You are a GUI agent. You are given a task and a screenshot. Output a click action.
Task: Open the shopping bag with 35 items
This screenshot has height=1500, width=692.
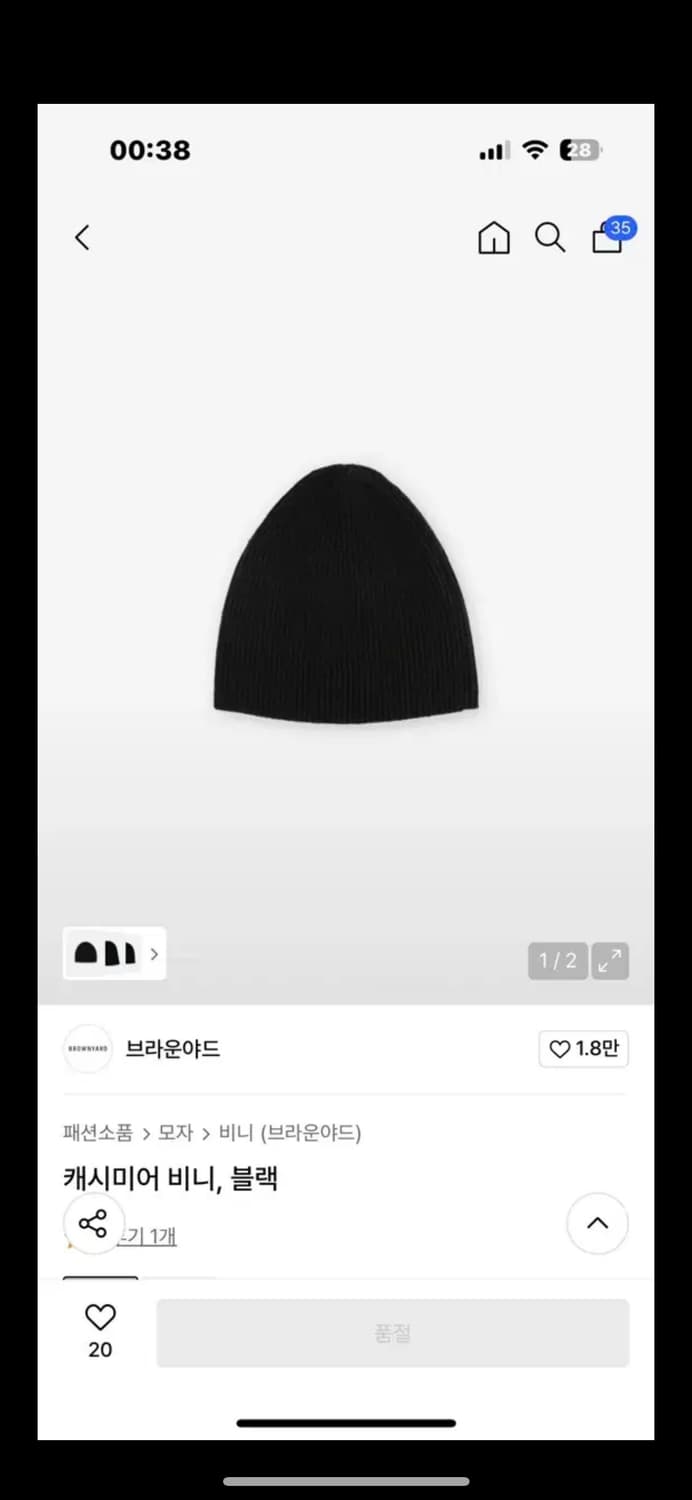tap(608, 237)
